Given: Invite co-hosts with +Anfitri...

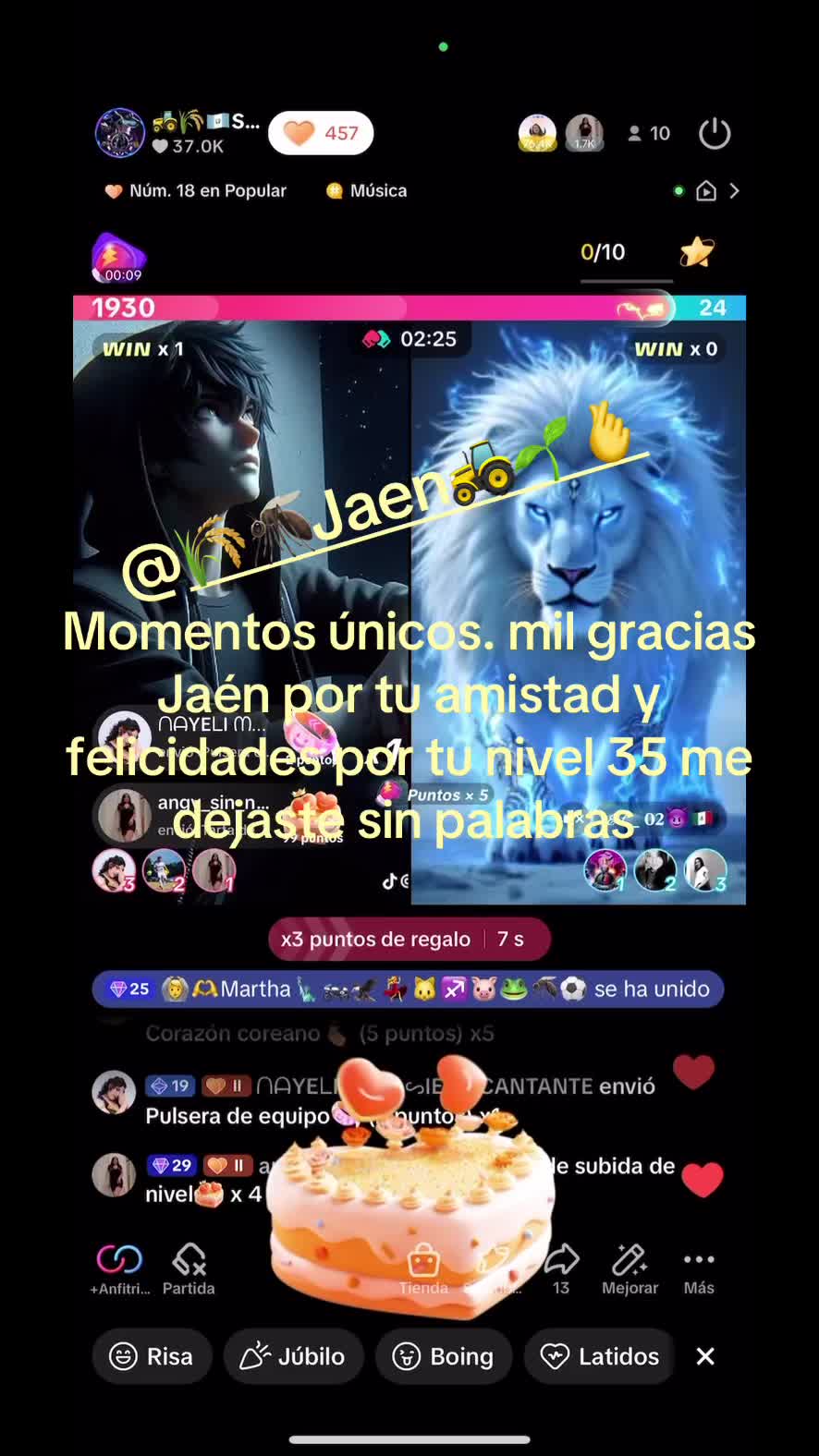Looking at the screenshot, I should (x=120, y=1269).
